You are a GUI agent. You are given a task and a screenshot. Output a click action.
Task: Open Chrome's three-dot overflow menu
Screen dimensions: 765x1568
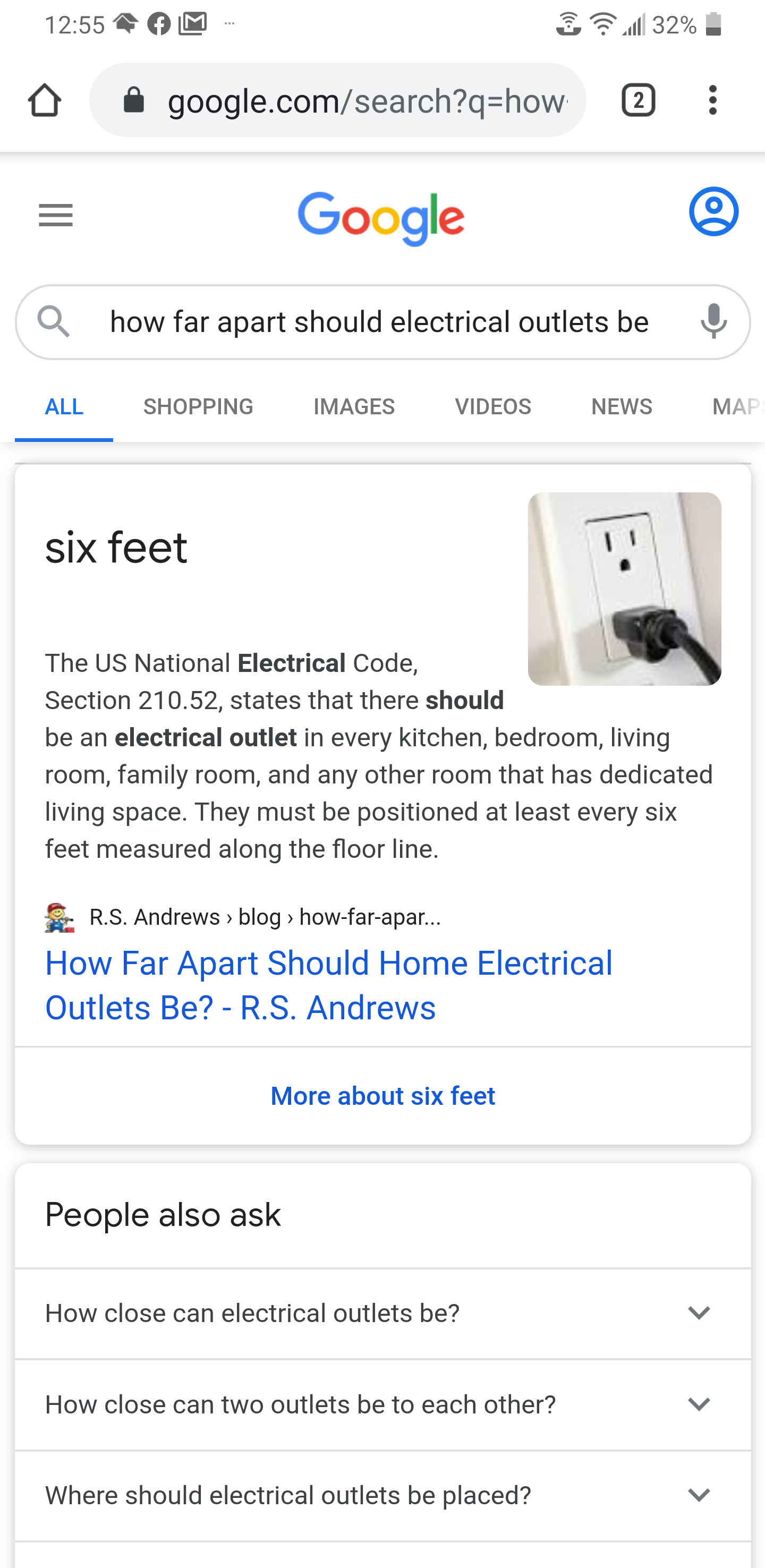(x=712, y=100)
